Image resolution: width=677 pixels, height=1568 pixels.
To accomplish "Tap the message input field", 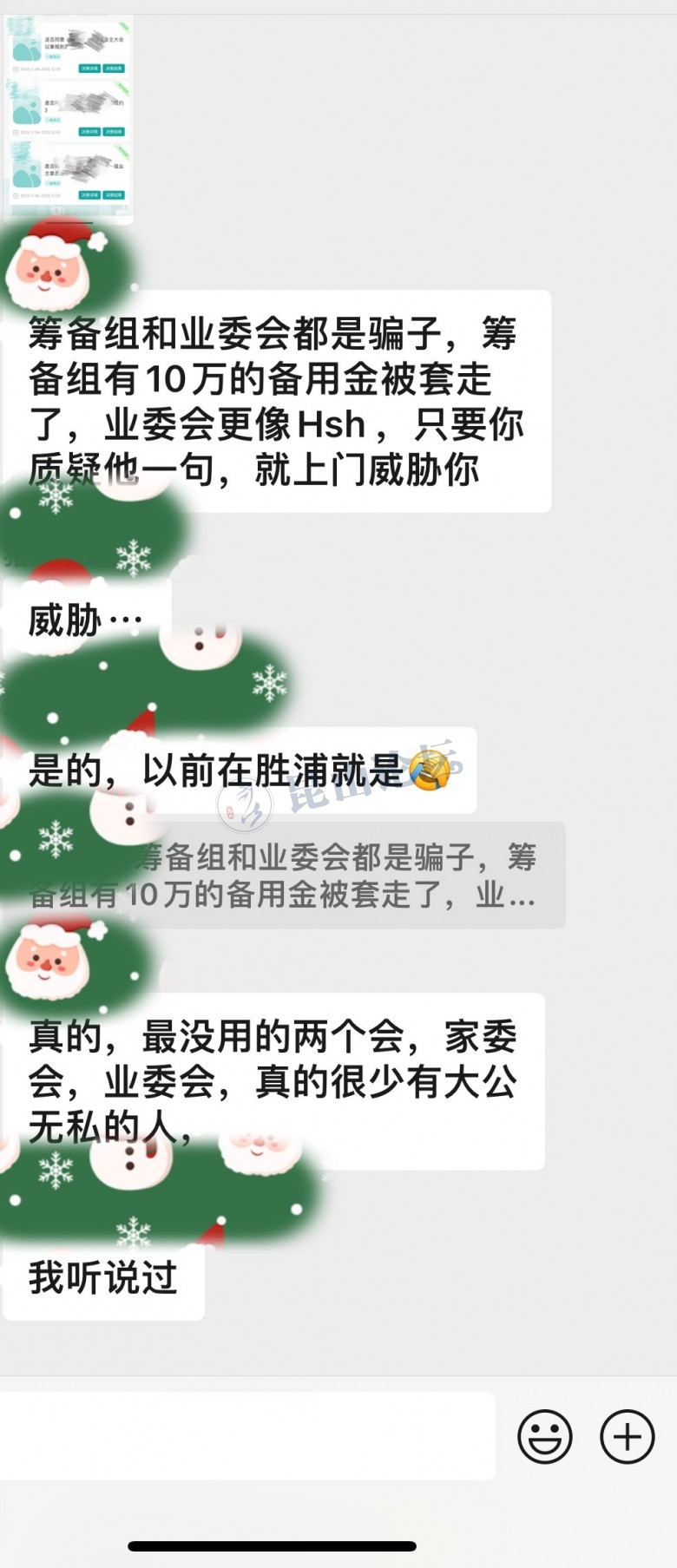I will [247, 1436].
